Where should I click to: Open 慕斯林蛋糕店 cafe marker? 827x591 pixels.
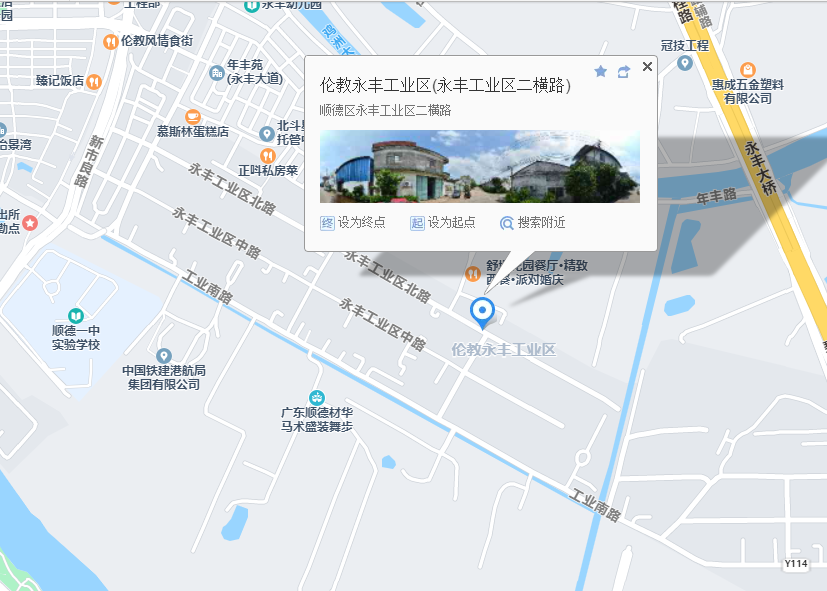click(193, 116)
